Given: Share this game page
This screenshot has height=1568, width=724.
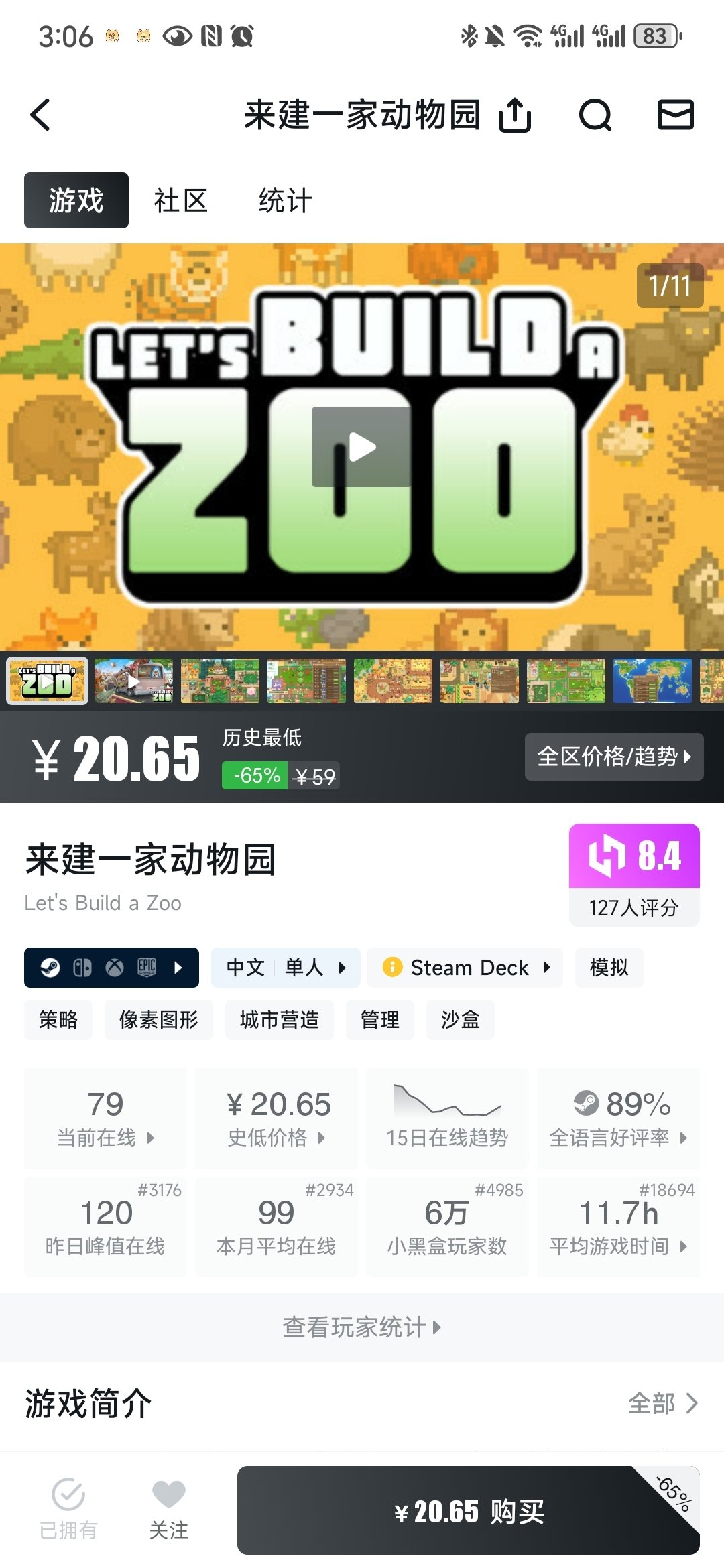Looking at the screenshot, I should [515, 115].
